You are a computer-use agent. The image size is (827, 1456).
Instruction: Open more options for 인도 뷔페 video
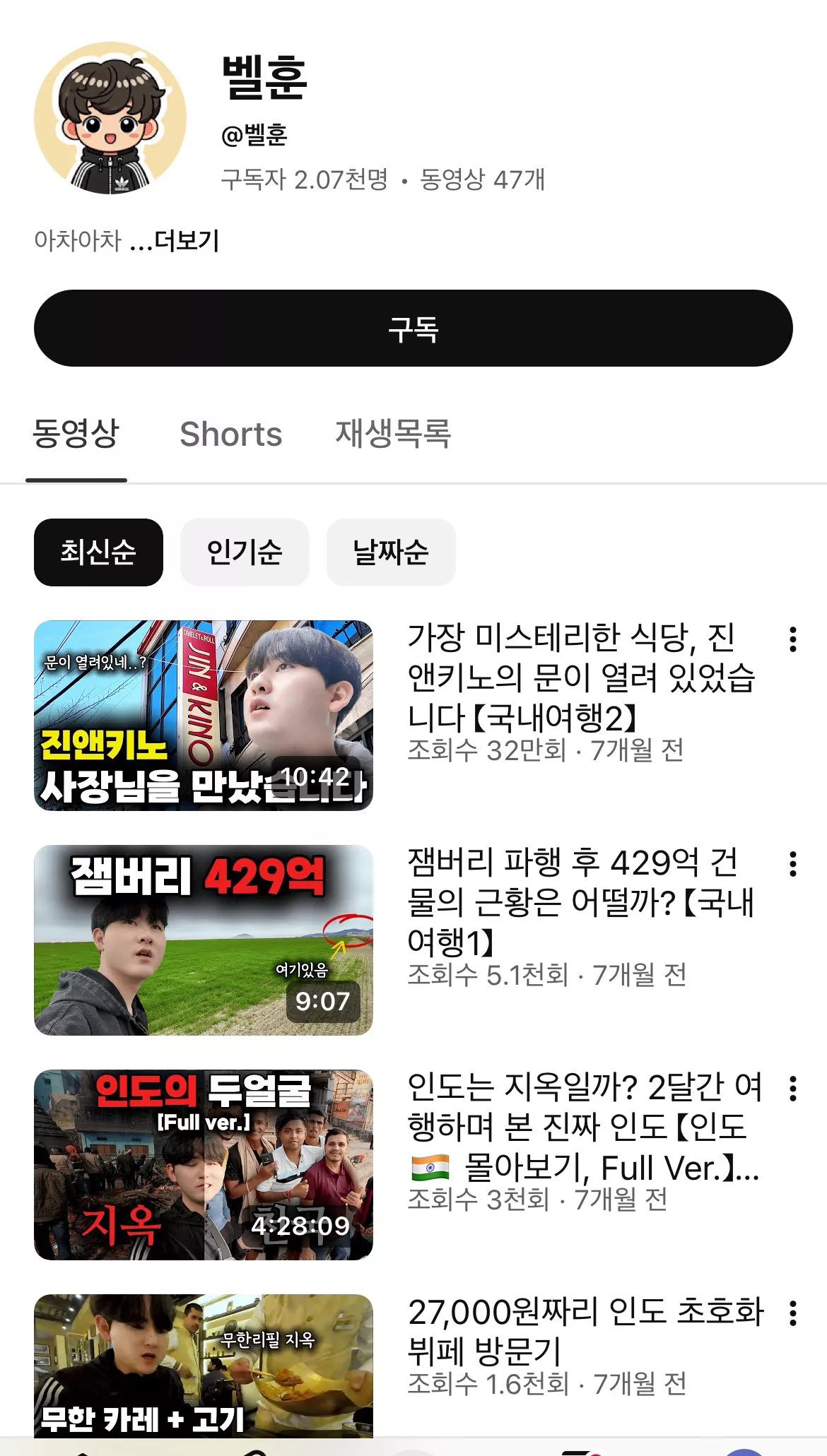click(x=793, y=1313)
